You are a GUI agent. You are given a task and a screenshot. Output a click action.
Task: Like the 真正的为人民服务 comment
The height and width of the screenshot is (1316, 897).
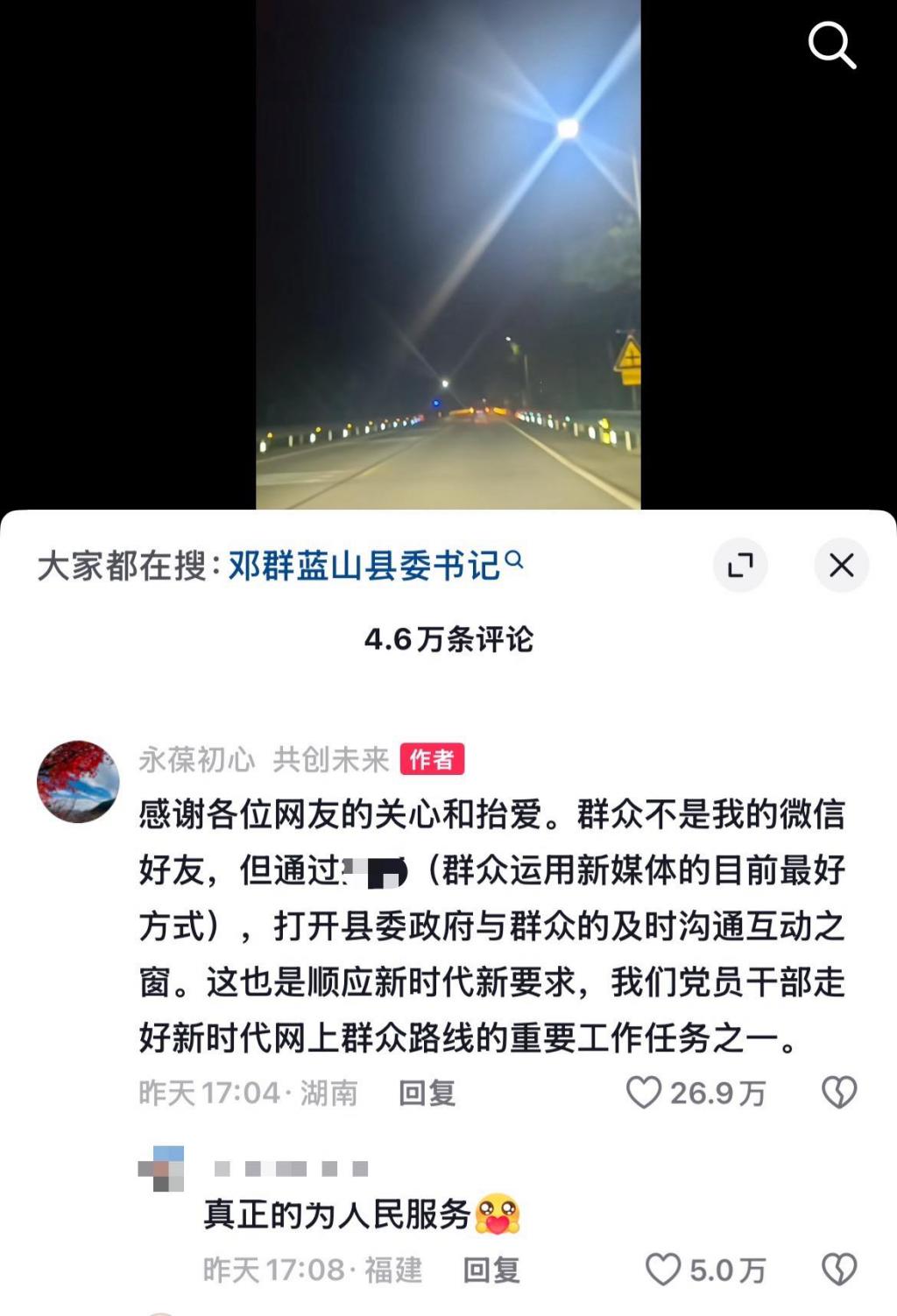[663, 1270]
